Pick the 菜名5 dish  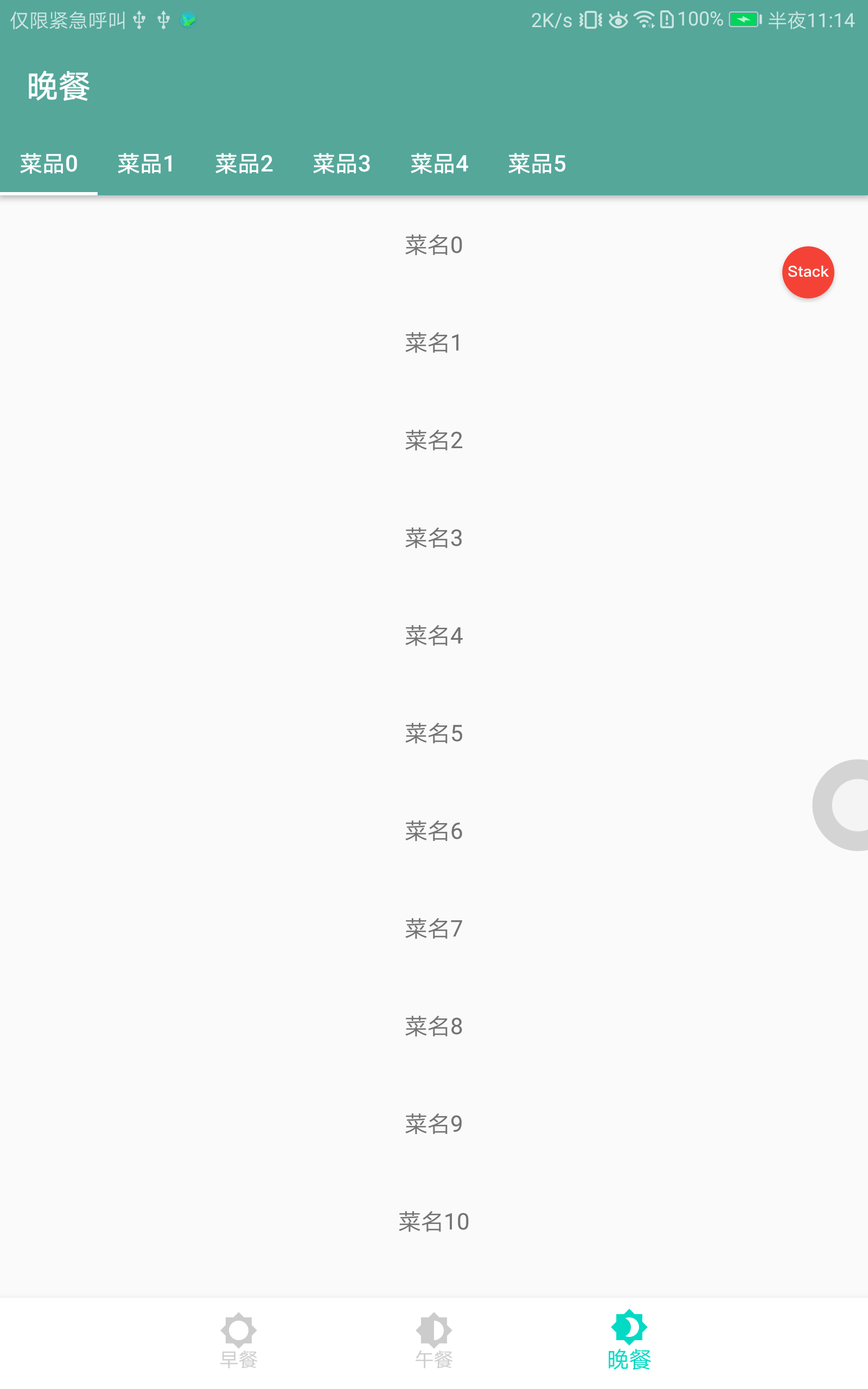434,734
